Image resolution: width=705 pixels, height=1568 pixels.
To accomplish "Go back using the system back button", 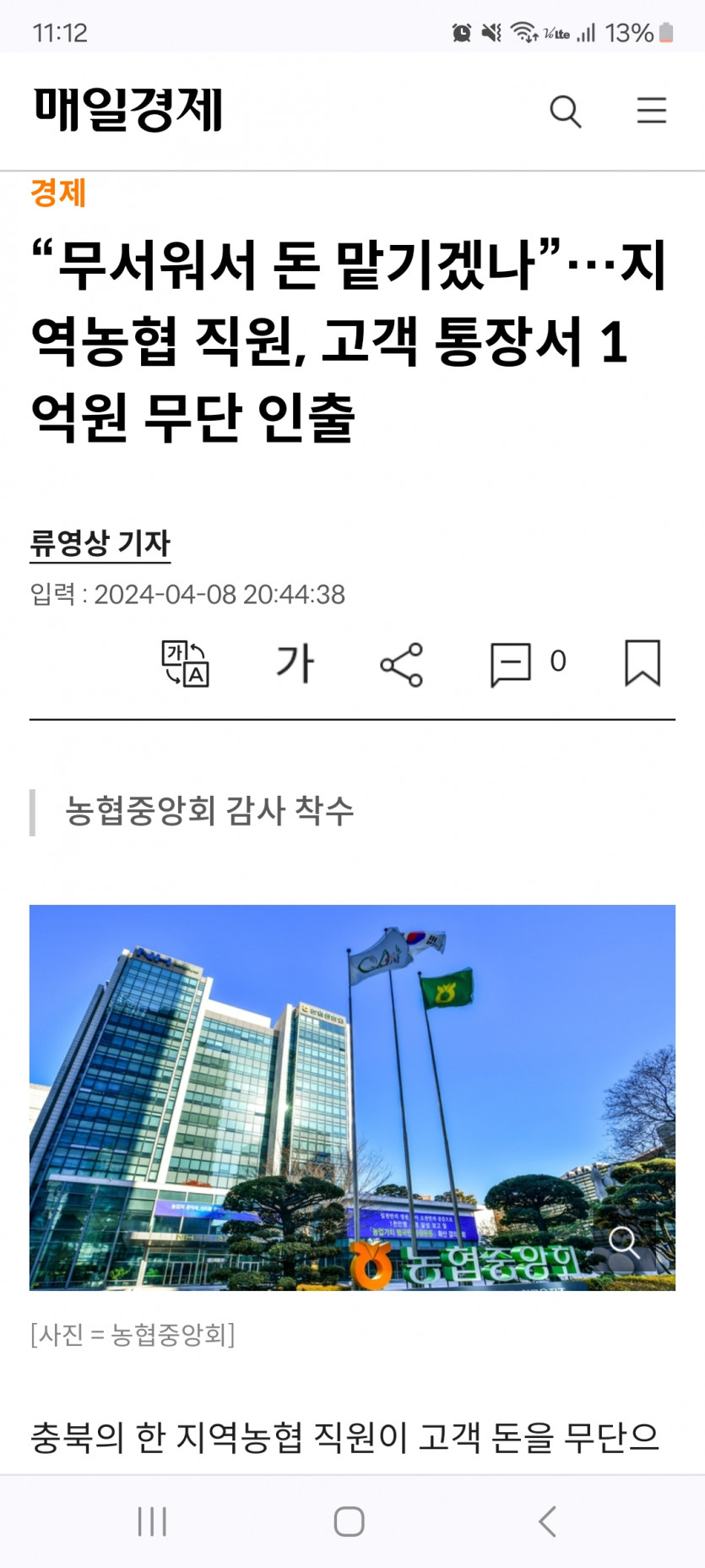I will coord(547,1521).
